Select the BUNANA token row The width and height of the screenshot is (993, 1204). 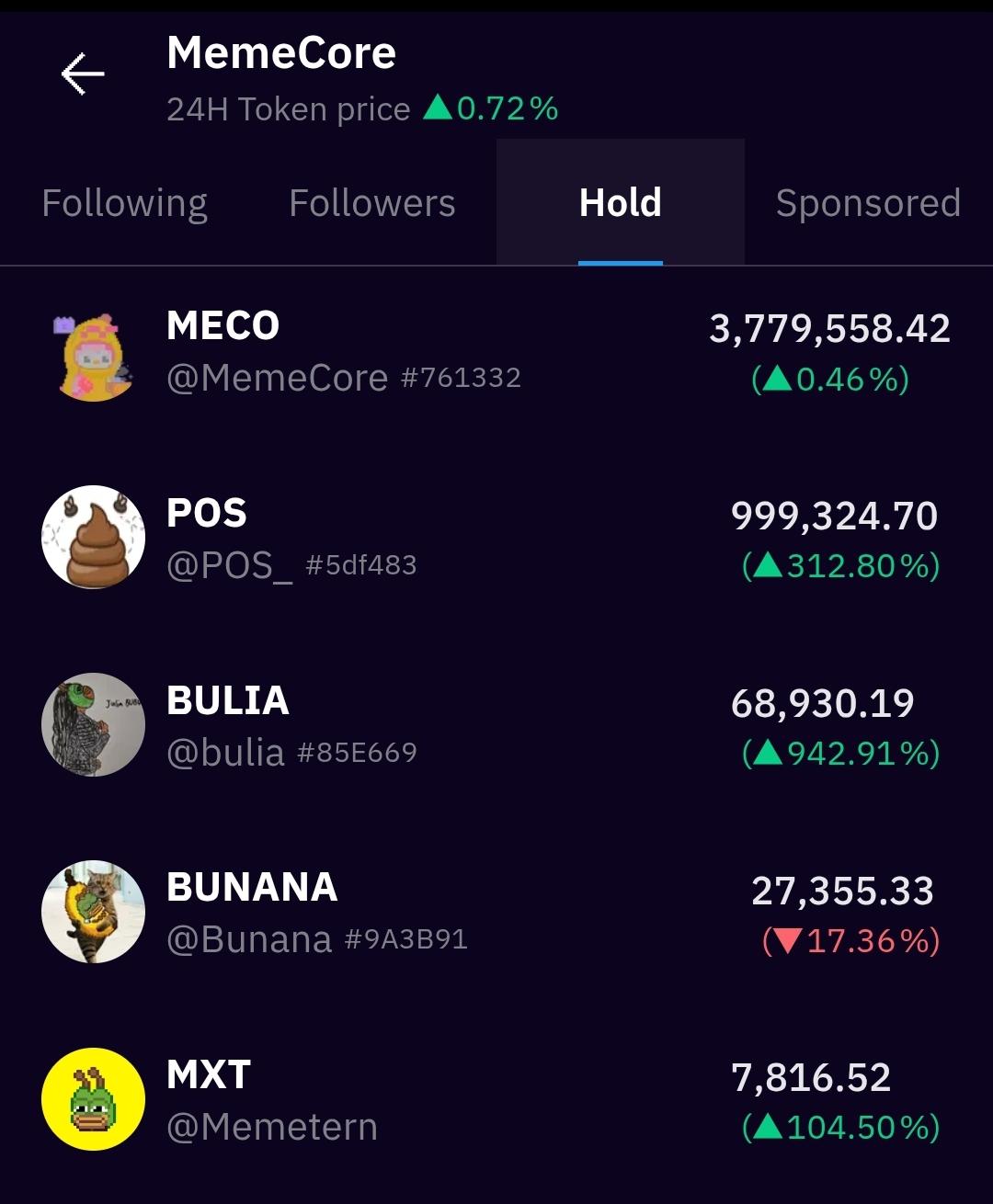tap(496, 913)
